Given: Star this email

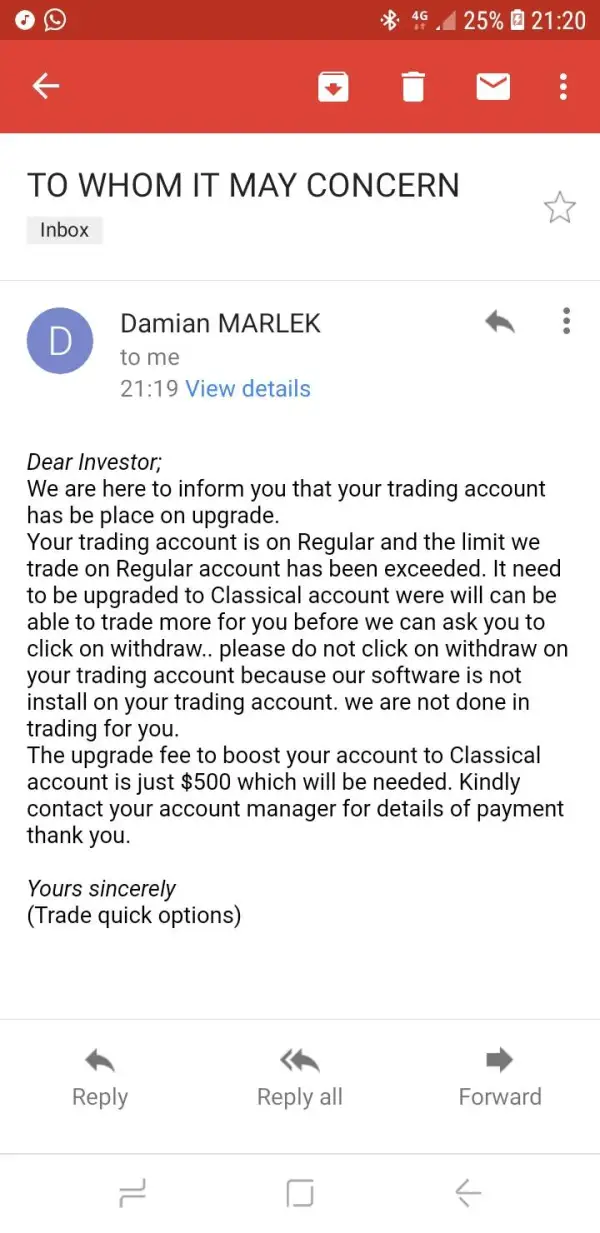Looking at the screenshot, I should pos(559,207).
